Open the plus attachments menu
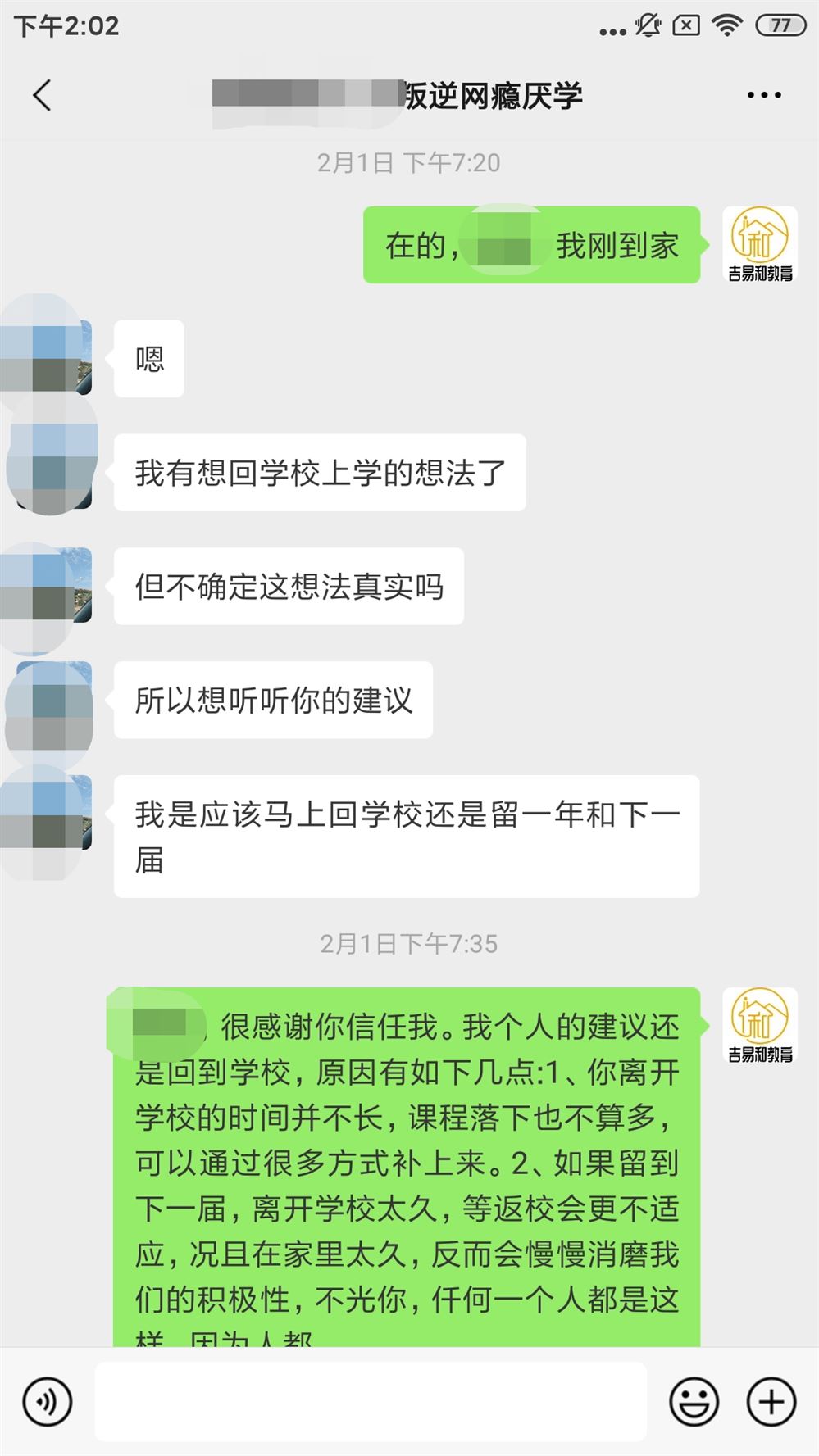The image size is (819, 1456). coord(771,1402)
